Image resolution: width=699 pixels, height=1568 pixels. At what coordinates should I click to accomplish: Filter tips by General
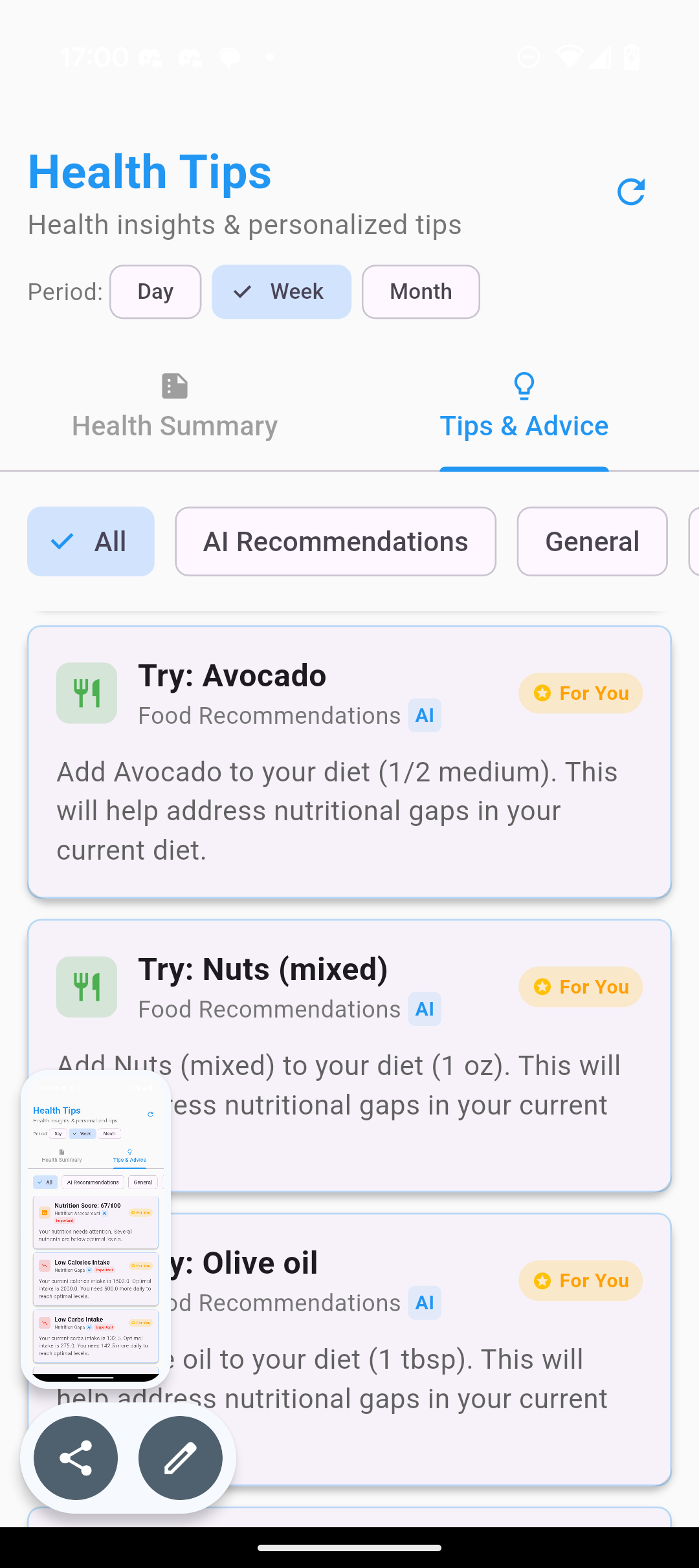tap(592, 541)
